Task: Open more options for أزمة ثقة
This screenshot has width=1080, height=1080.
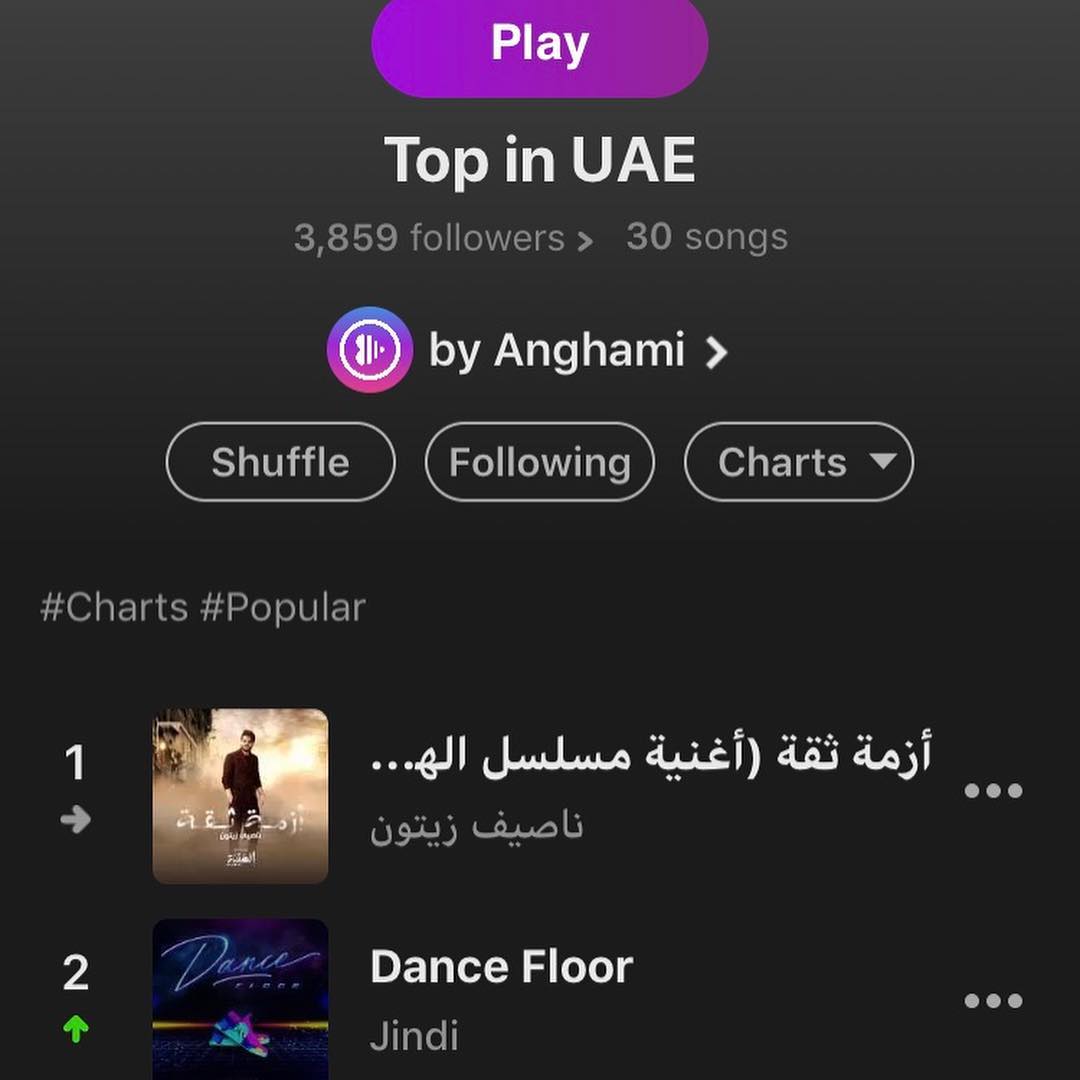Action: [x=993, y=791]
